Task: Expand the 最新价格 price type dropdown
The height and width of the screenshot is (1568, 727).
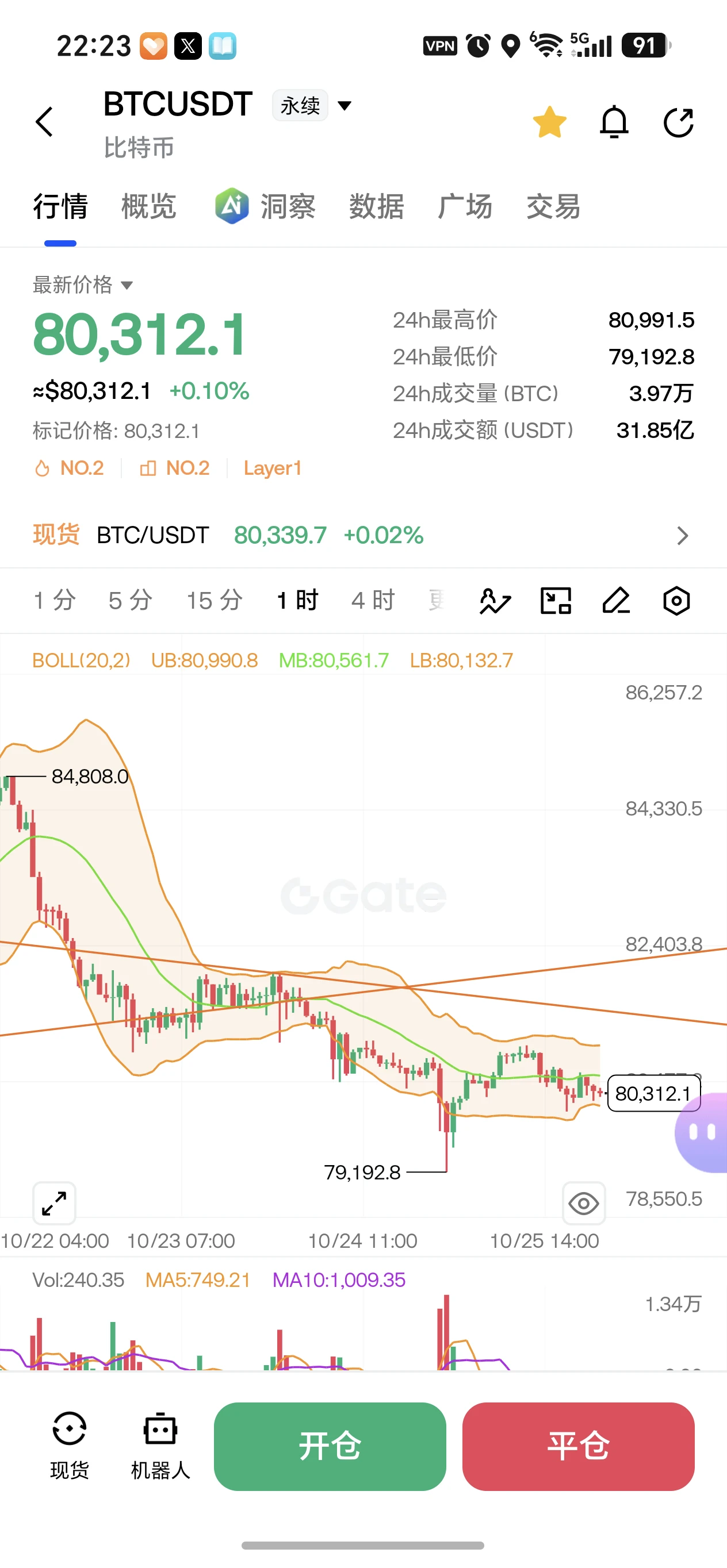Action: point(83,285)
